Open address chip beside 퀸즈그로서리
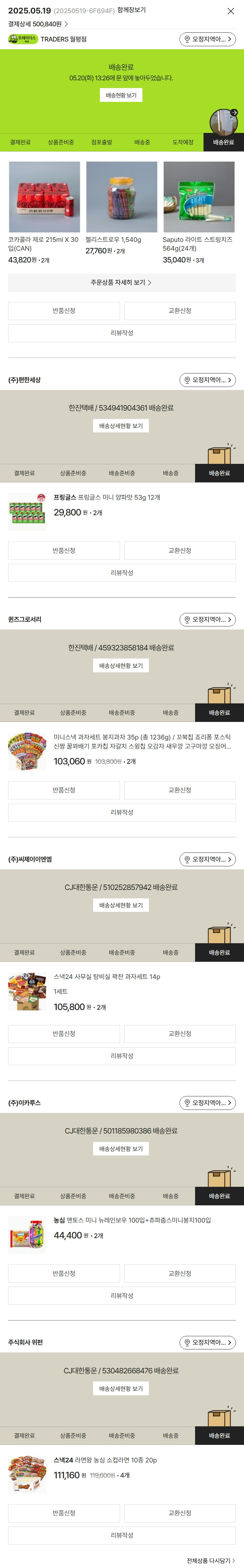Image resolution: width=244 pixels, height=1568 pixels. pos(208,620)
